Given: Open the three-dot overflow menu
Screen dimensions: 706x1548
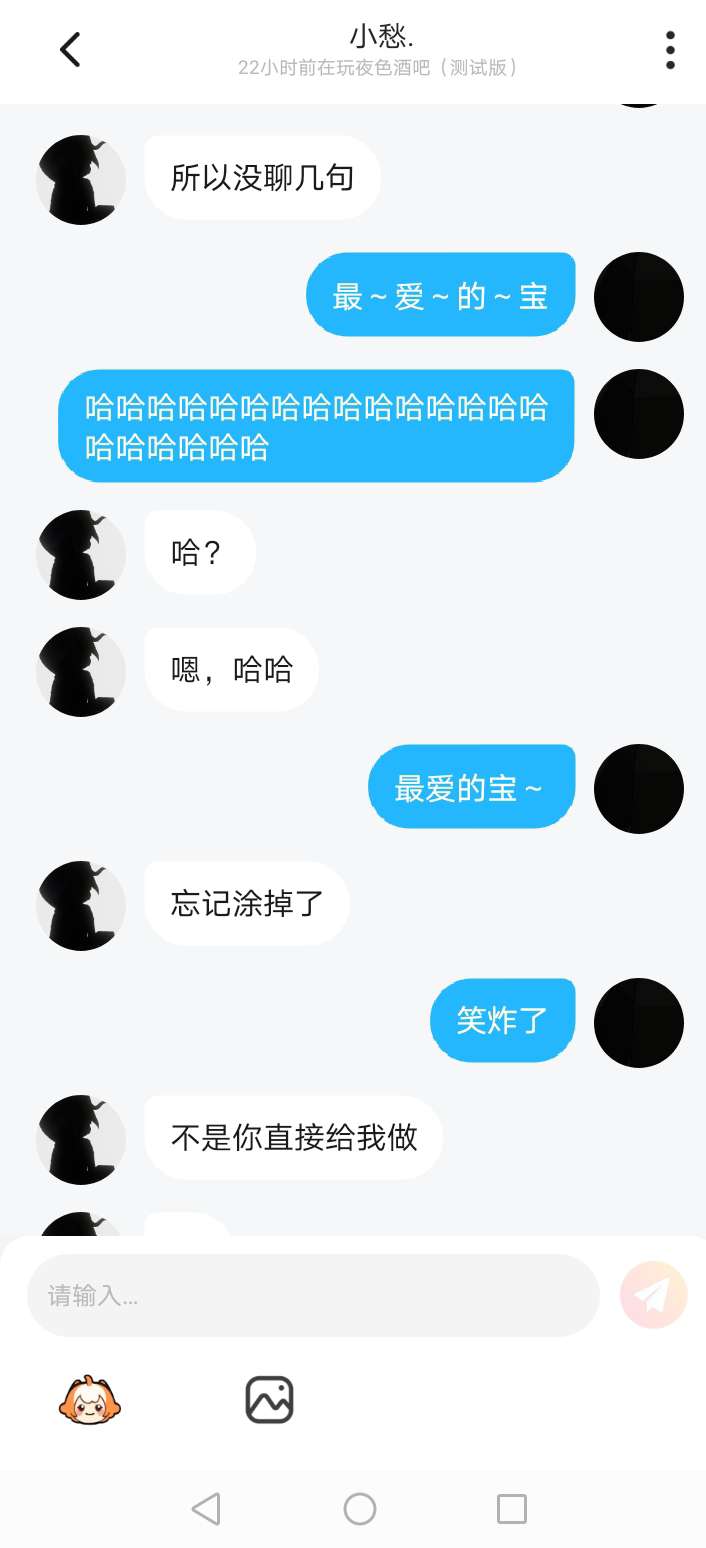Looking at the screenshot, I should 670,50.
